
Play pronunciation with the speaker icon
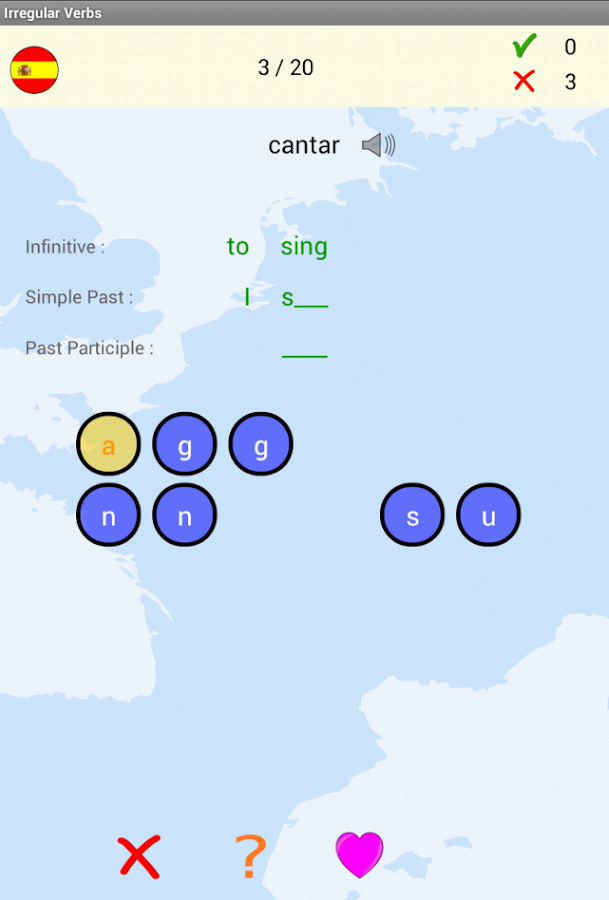coord(378,146)
